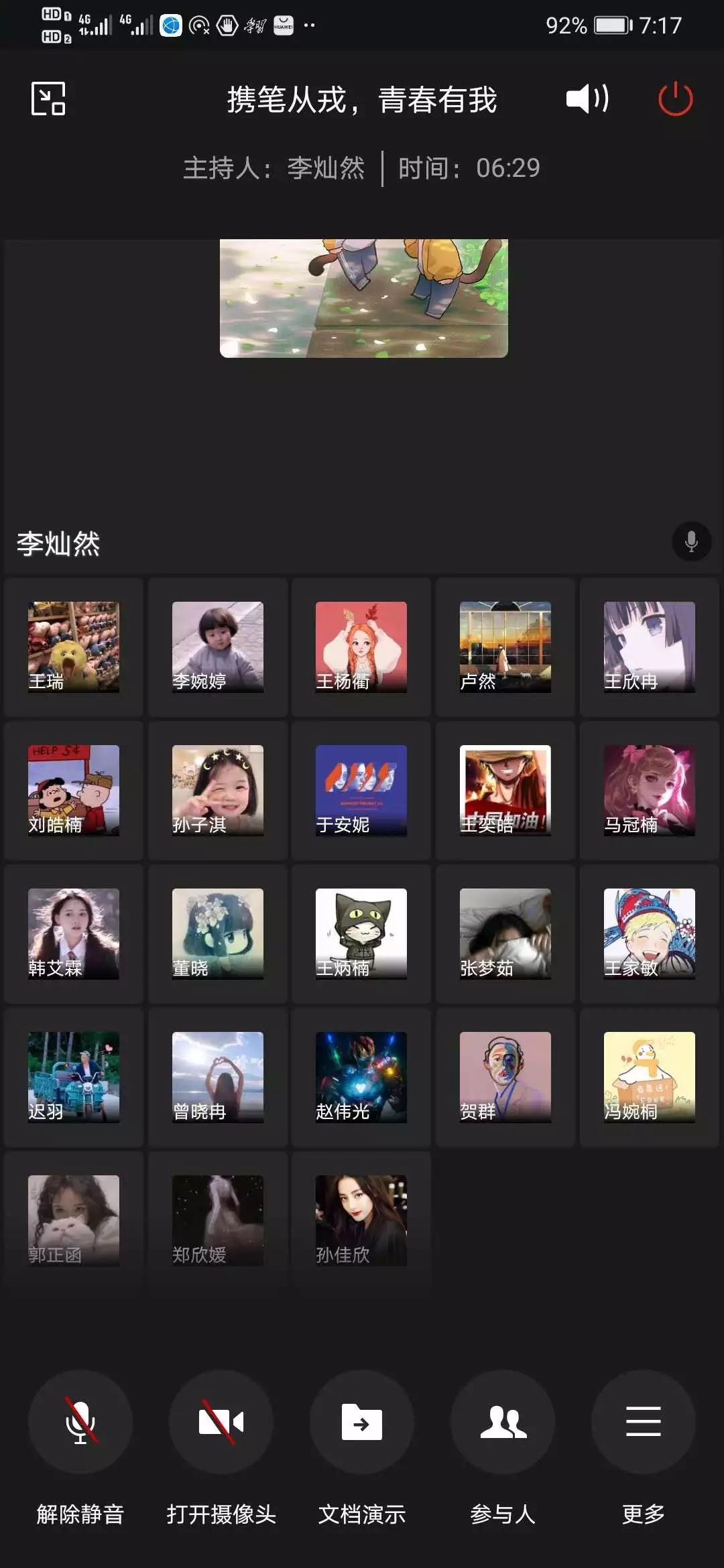Screen dimensions: 724x1568
Task: Select participant 赵伟光
Action: (361, 1077)
